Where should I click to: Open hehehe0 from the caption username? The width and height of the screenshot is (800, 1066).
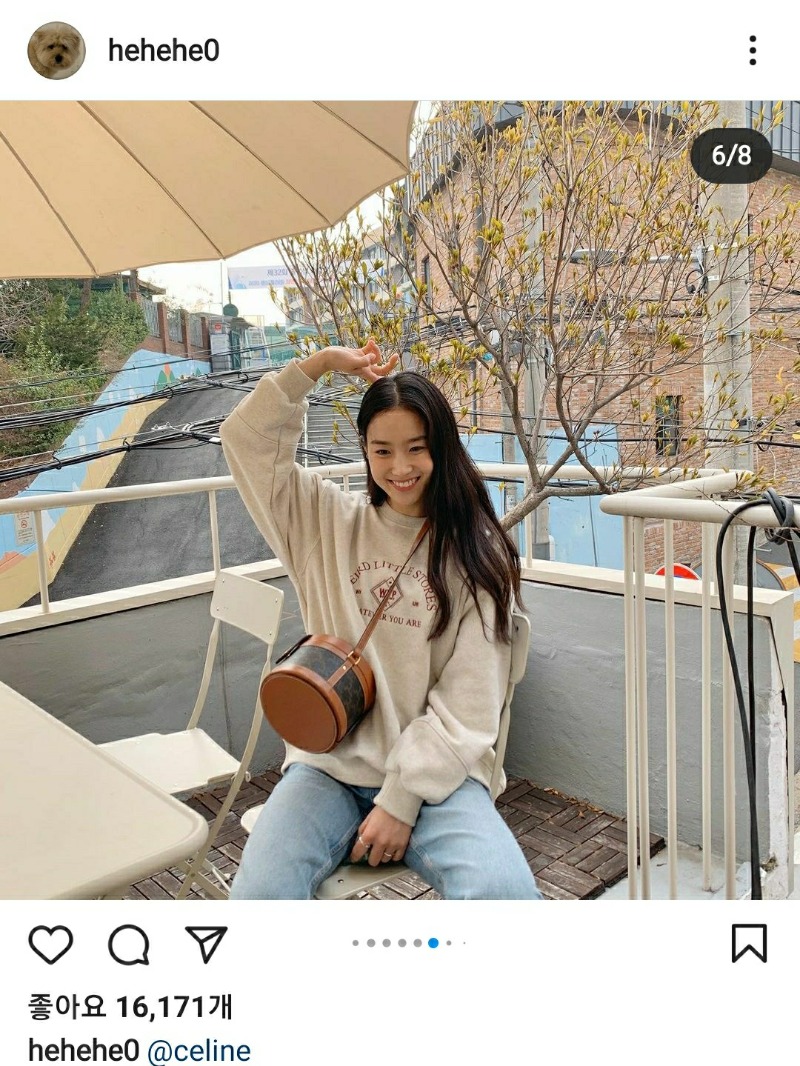tap(83, 1051)
